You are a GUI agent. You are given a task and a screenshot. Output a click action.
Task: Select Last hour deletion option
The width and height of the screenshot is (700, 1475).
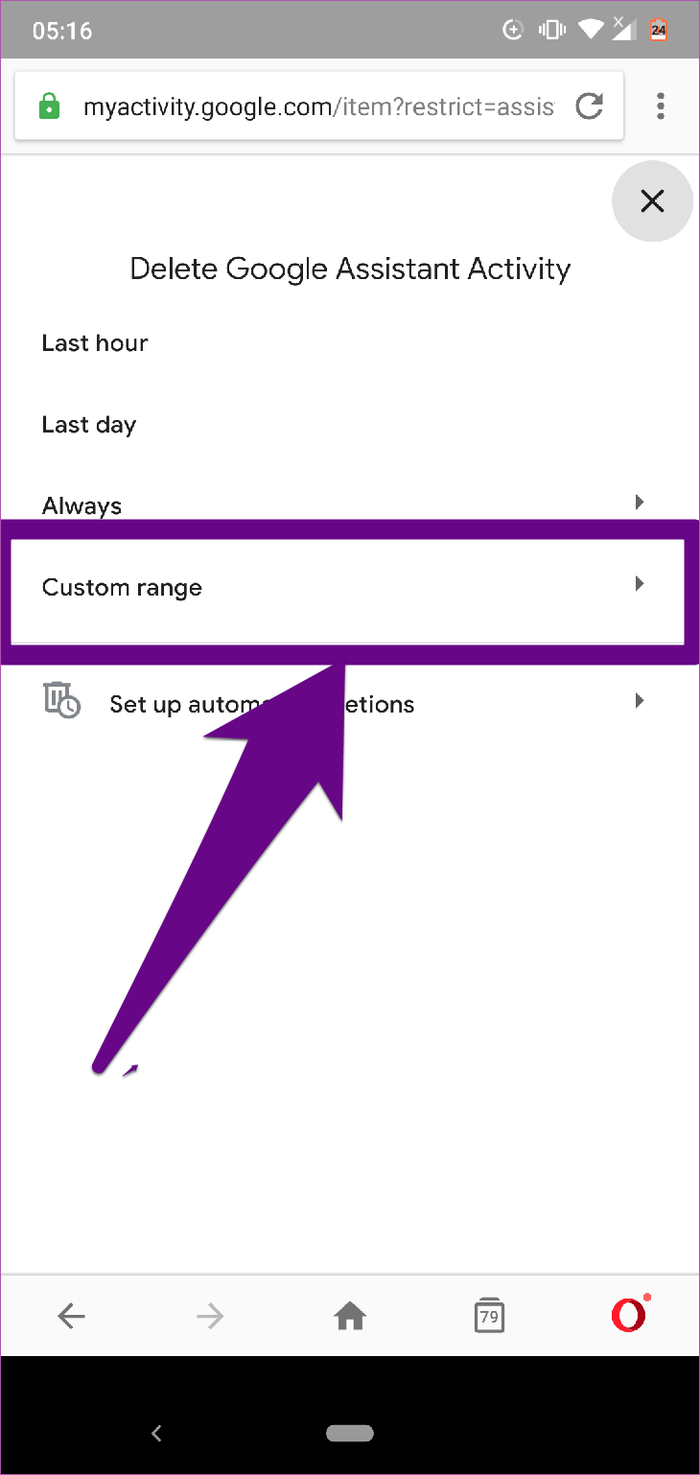(x=95, y=343)
